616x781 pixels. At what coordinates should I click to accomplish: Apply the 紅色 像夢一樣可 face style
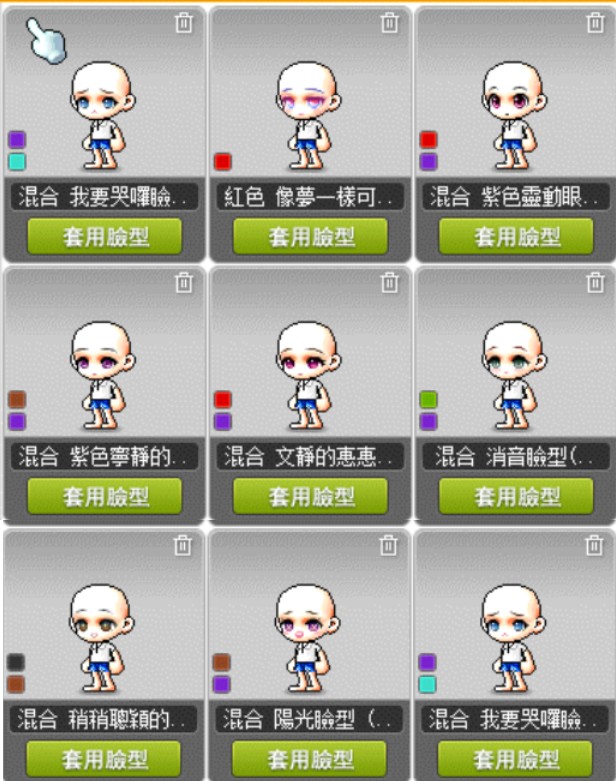pyautogui.click(x=310, y=237)
